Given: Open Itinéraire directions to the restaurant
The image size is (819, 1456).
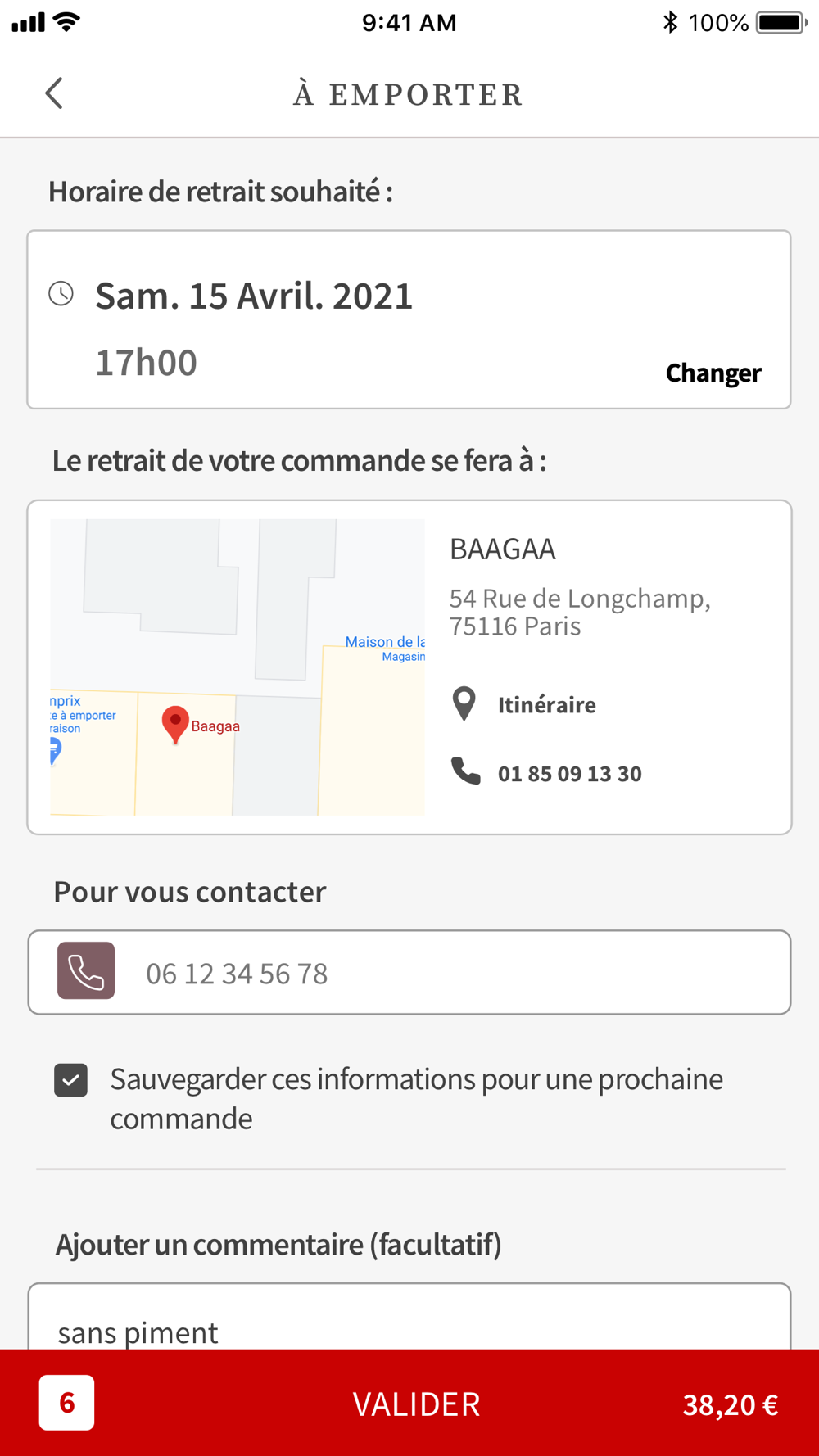Looking at the screenshot, I should (x=545, y=705).
